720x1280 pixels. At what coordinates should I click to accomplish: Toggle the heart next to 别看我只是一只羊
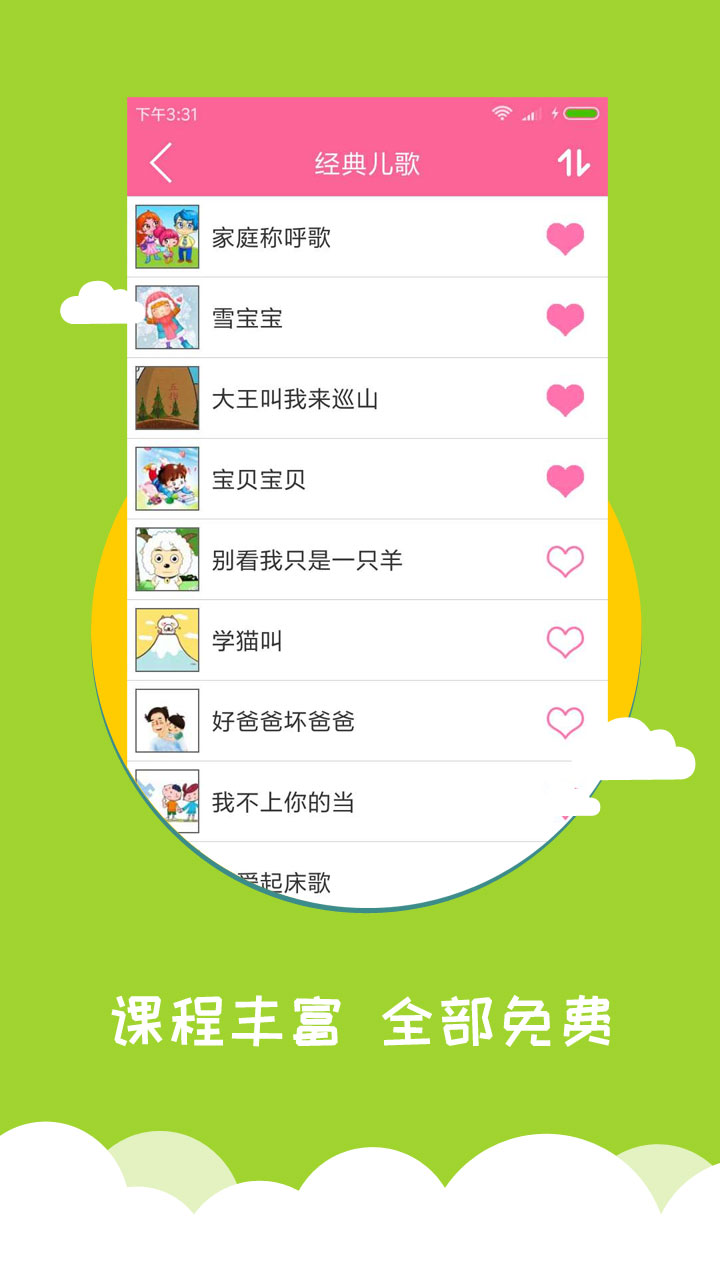(x=564, y=559)
